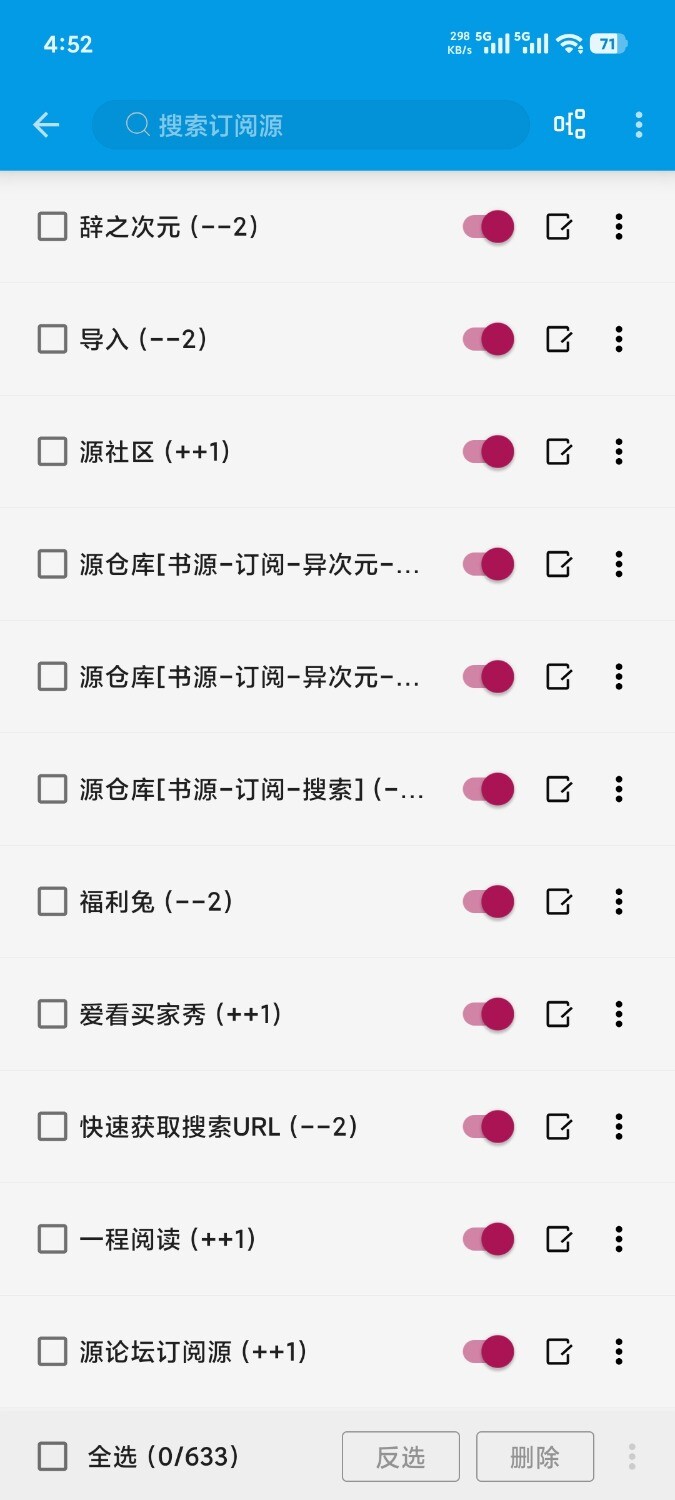Open the group management icon
675x1500 pixels.
coord(569,125)
